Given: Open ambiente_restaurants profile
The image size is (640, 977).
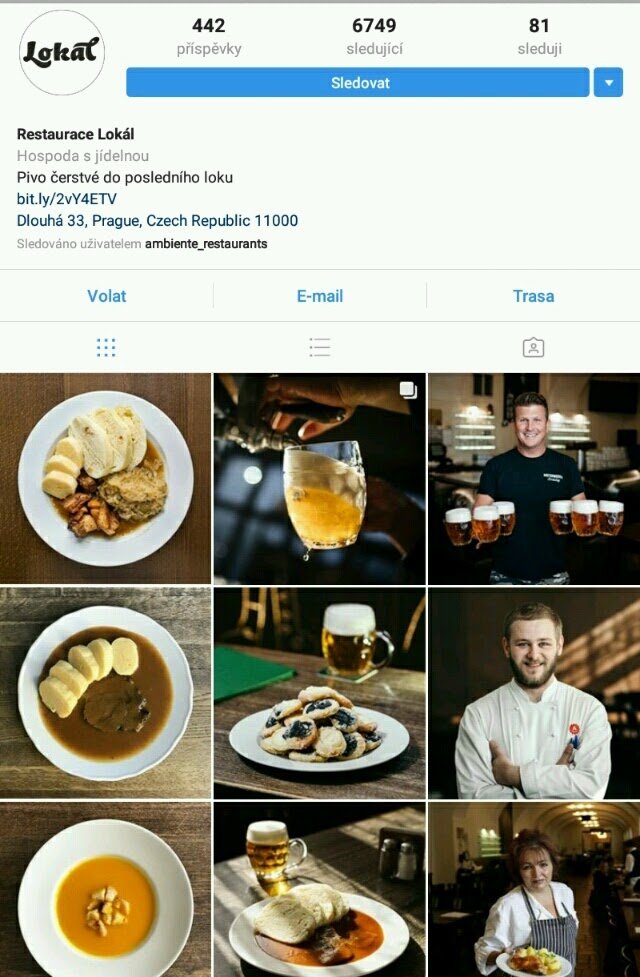Looking at the screenshot, I should pos(206,244).
